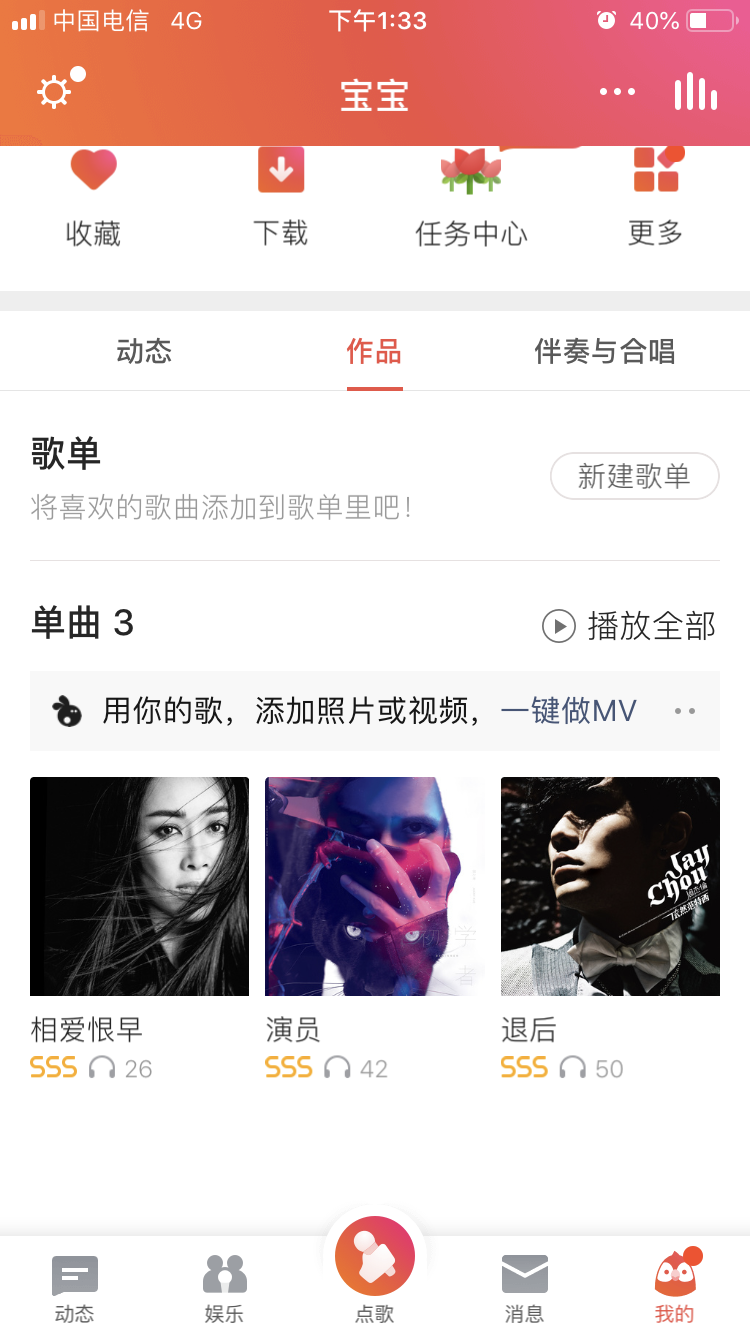The height and width of the screenshot is (1334, 750).
Task: Tap 新建歌单 to create a playlist
Action: (635, 476)
